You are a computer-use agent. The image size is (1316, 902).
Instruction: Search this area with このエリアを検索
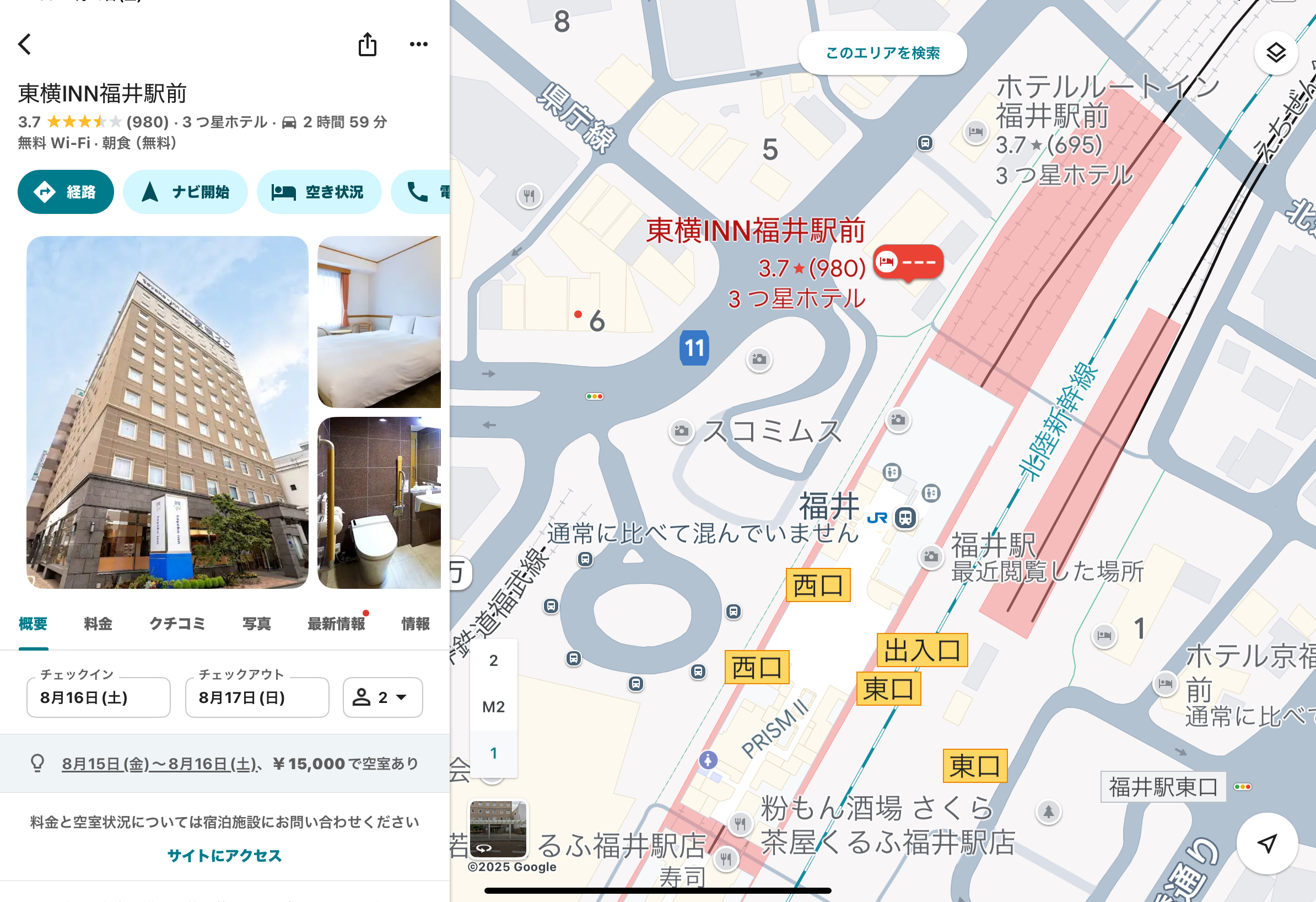tap(882, 53)
